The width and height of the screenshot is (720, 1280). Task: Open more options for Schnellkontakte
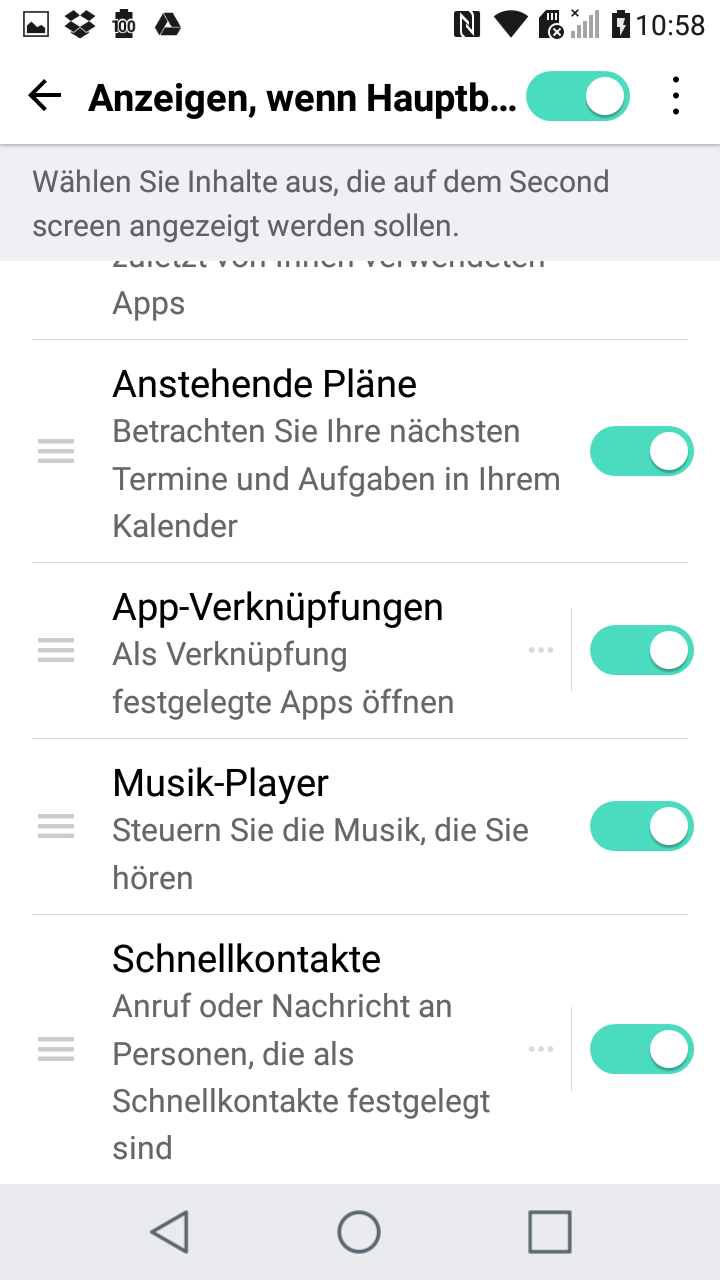(541, 1049)
